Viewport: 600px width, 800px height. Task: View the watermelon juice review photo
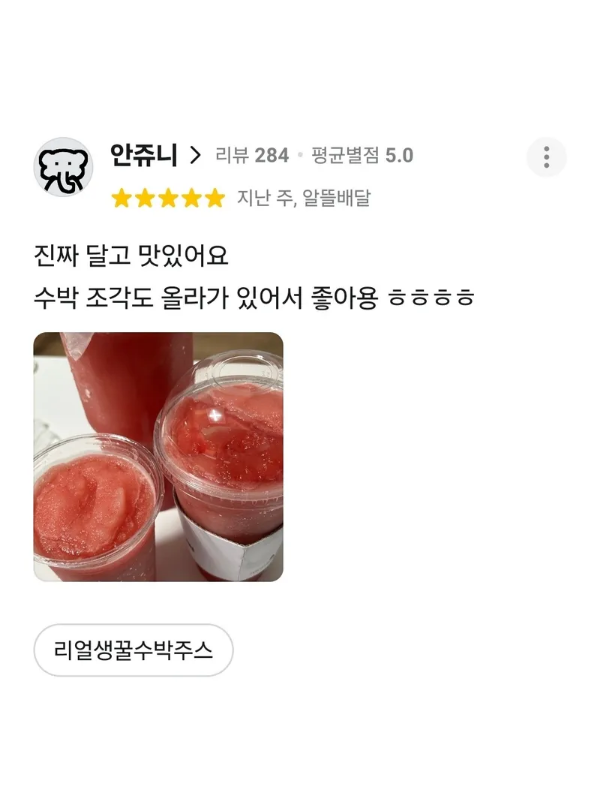tap(158, 457)
